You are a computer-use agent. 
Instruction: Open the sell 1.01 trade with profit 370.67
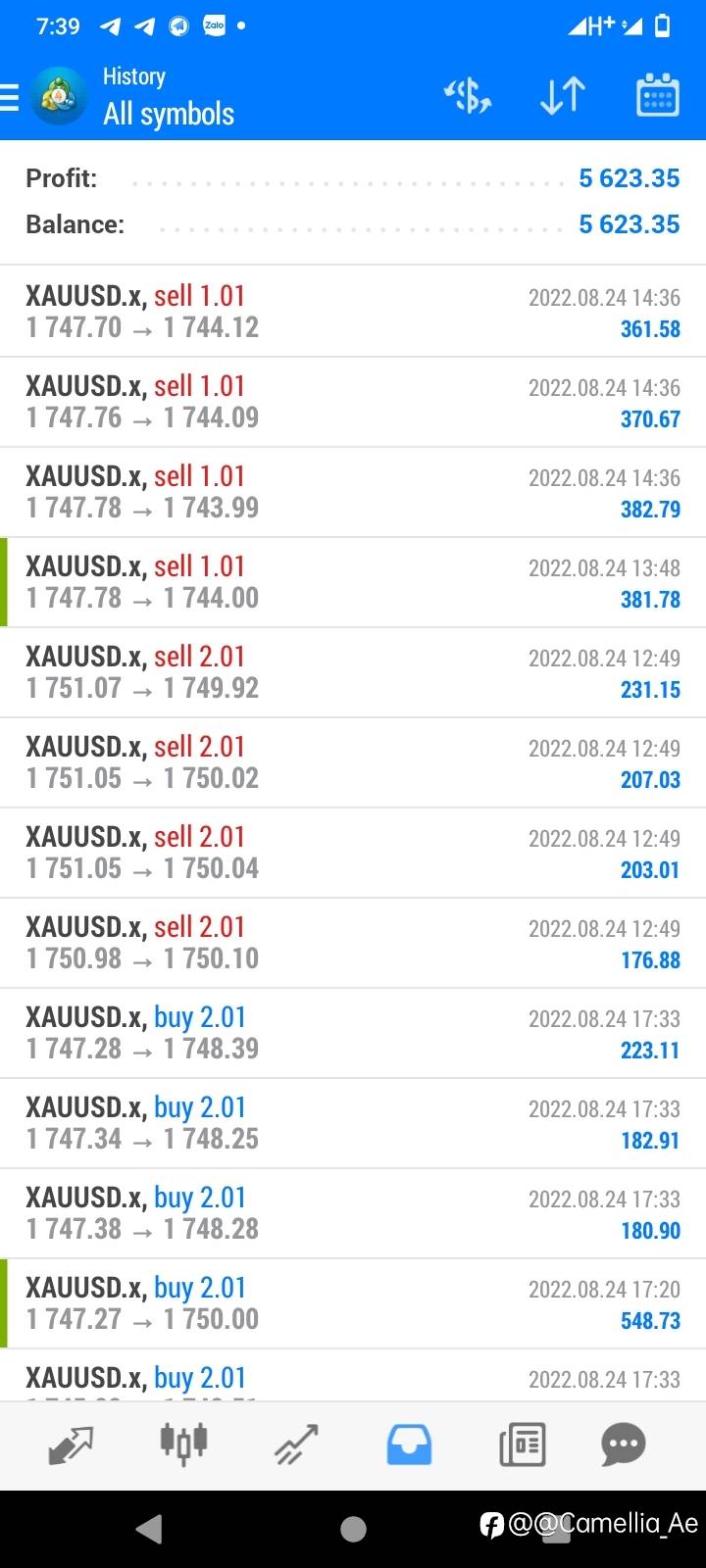click(x=353, y=402)
